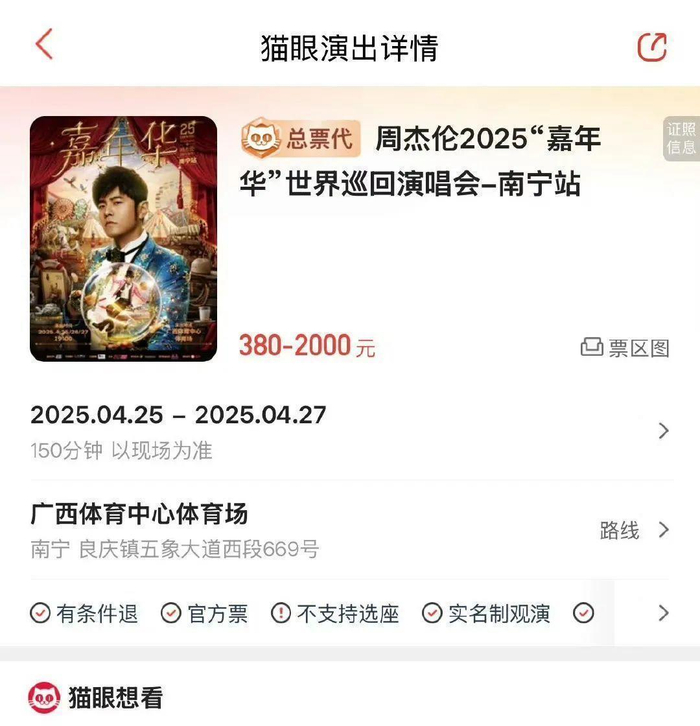700x726 pixels.
Task: Open the Jay Chou concert poster
Action: coord(123,239)
